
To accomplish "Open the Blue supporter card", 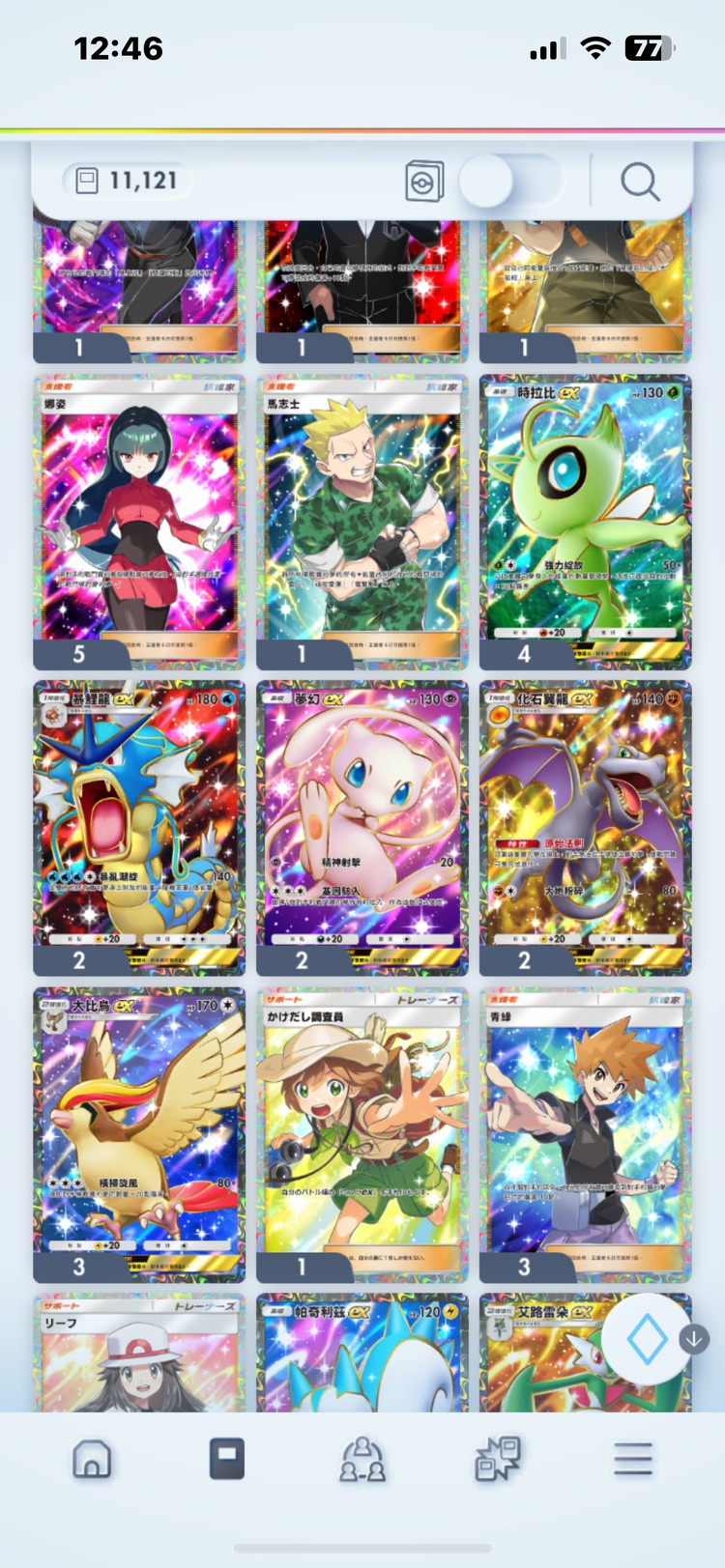I will 585,1126.
